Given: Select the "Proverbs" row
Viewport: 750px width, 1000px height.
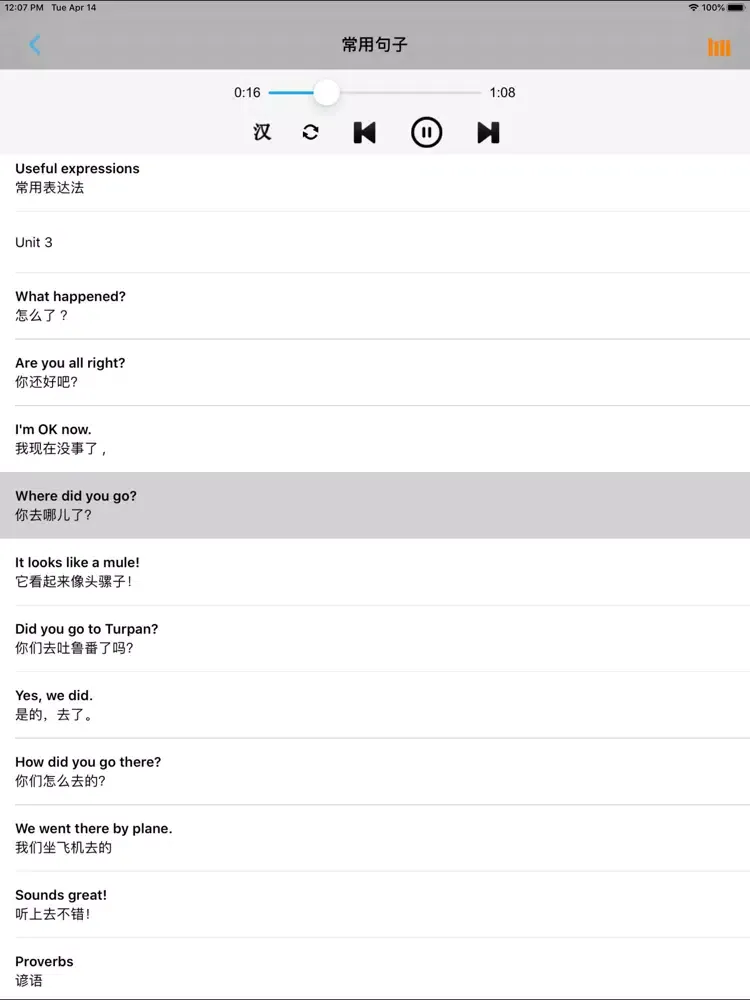Looking at the screenshot, I should [375, 970].
